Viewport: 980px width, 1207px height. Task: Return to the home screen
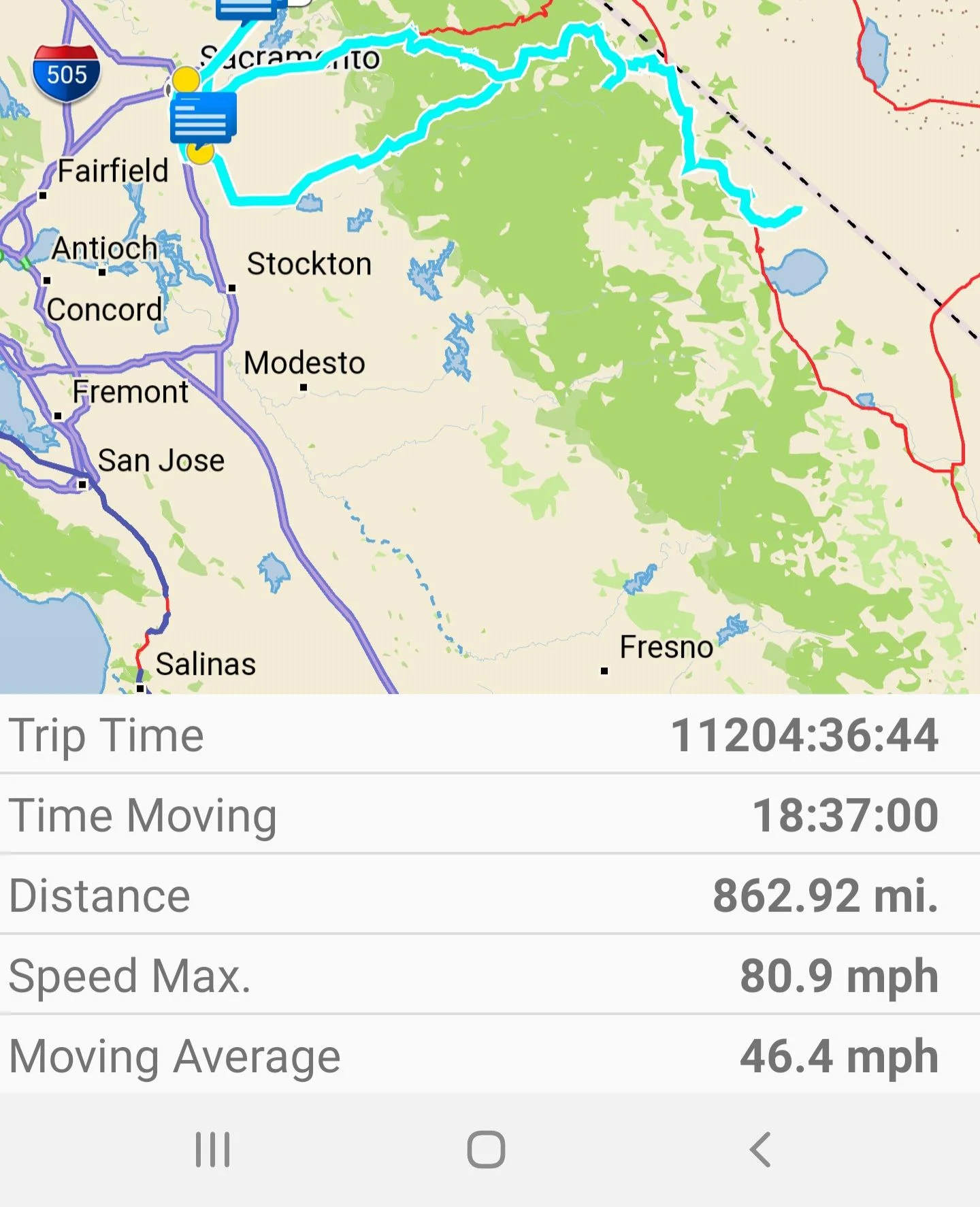486,1150
